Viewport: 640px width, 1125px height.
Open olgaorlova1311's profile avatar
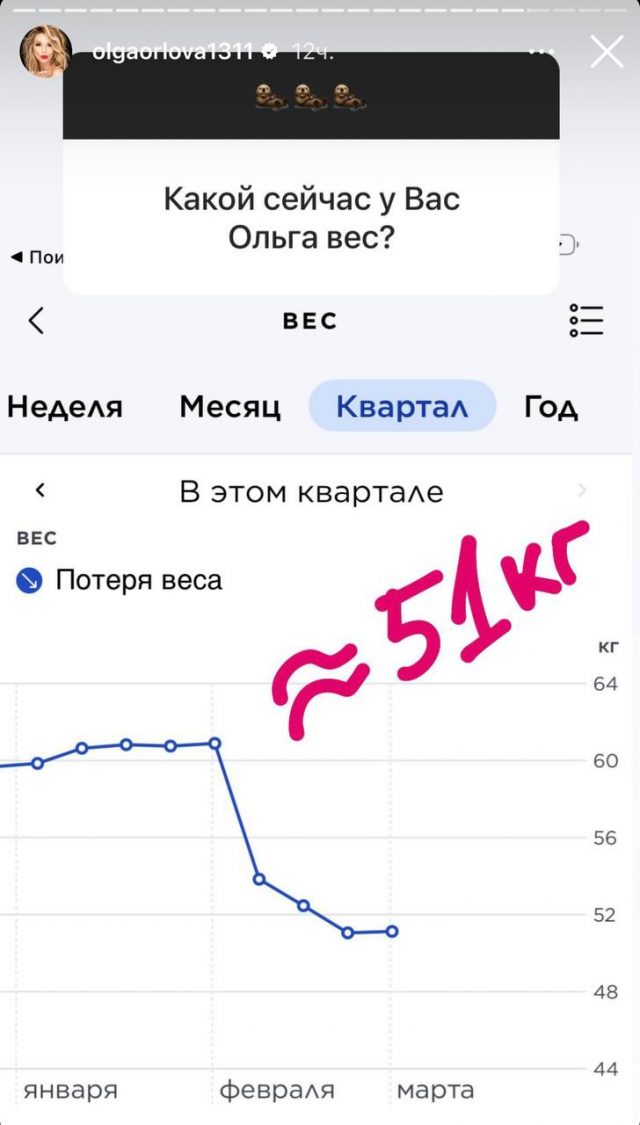pyautogui.click(x=45, y=52)
